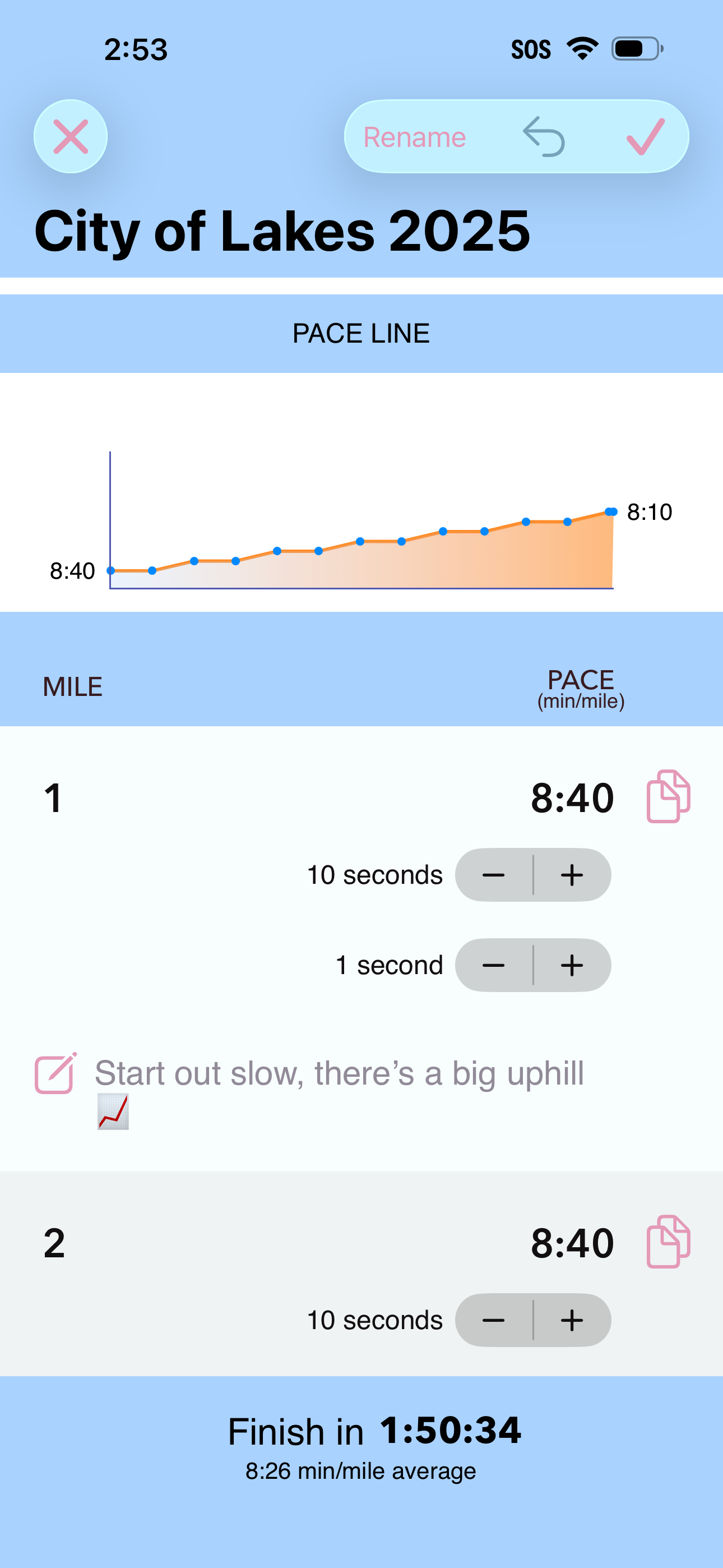Screen dimensions: 723x1568
Task: Dismiss the editor with the pink X icon
Action: tap(71, 136)
